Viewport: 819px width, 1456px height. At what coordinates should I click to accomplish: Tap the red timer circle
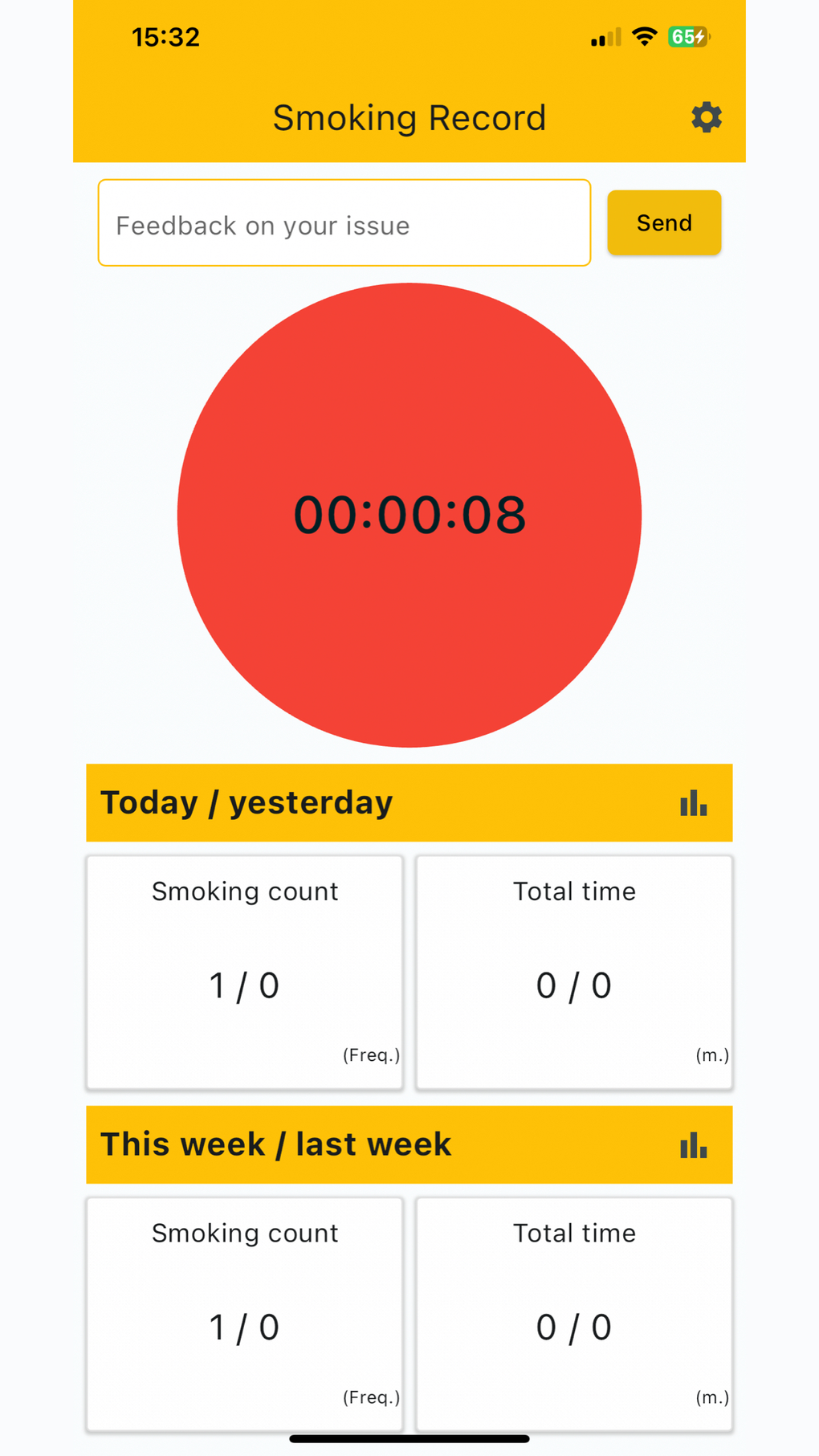tap(409, 515)
